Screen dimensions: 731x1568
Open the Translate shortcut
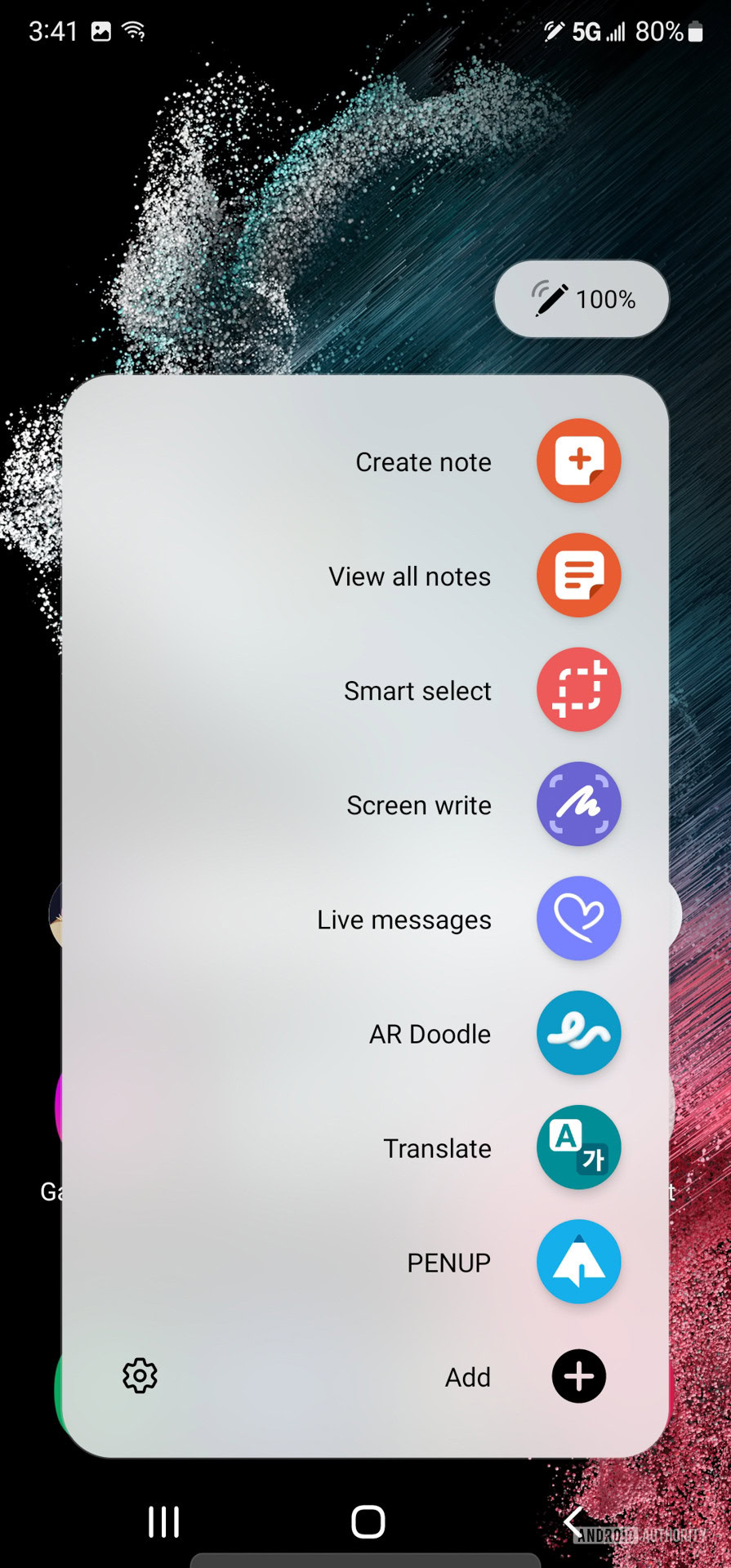[x=578, y=1147]
